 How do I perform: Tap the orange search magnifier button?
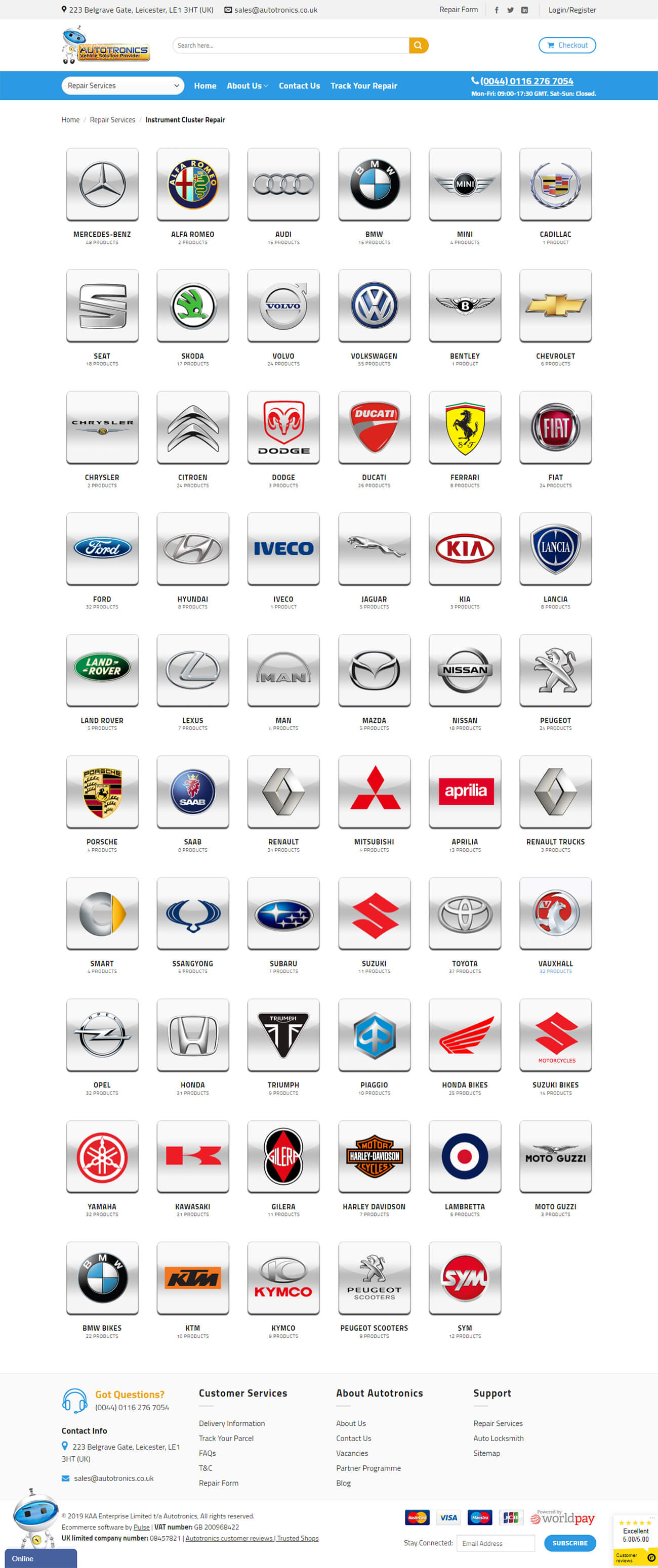(x=418, y=46)
